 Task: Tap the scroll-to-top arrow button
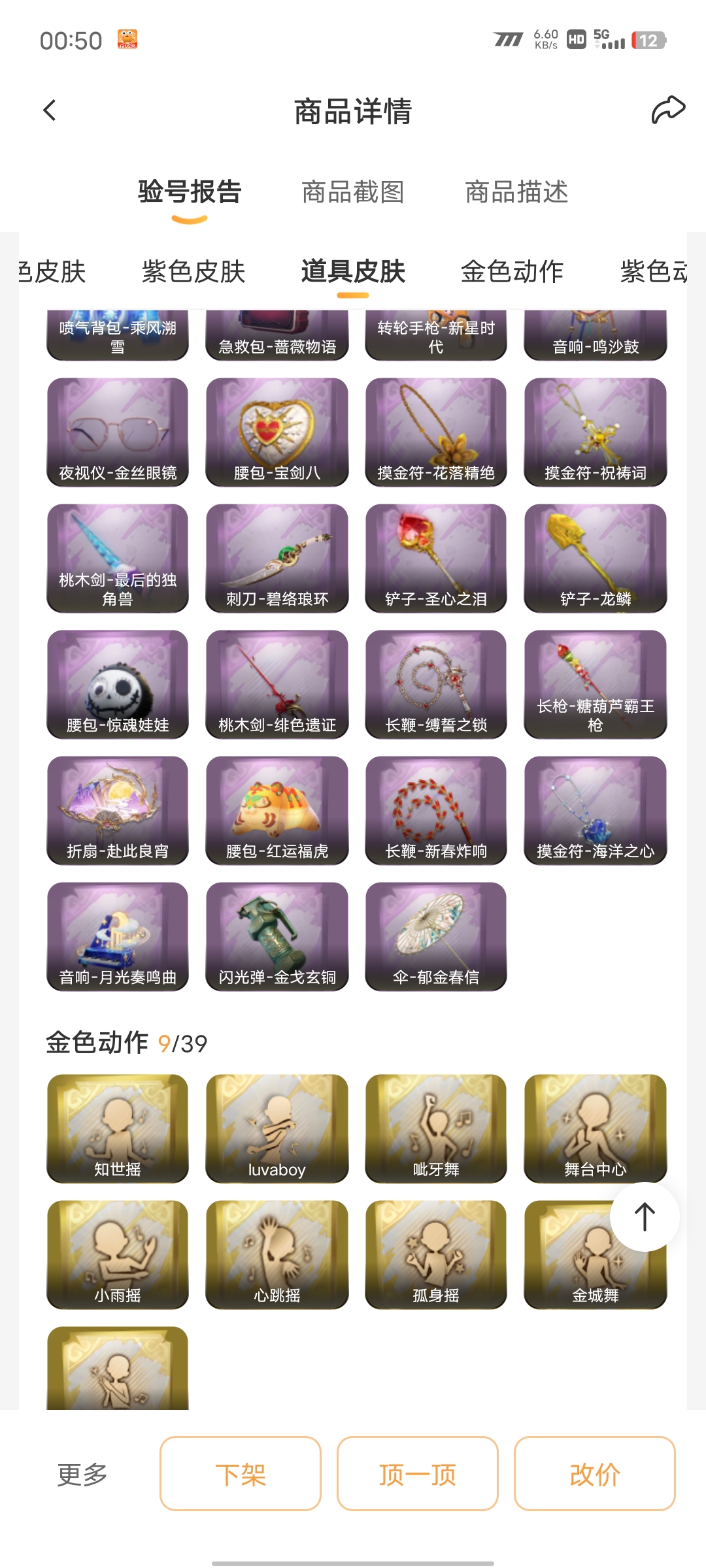point(645,1217)
